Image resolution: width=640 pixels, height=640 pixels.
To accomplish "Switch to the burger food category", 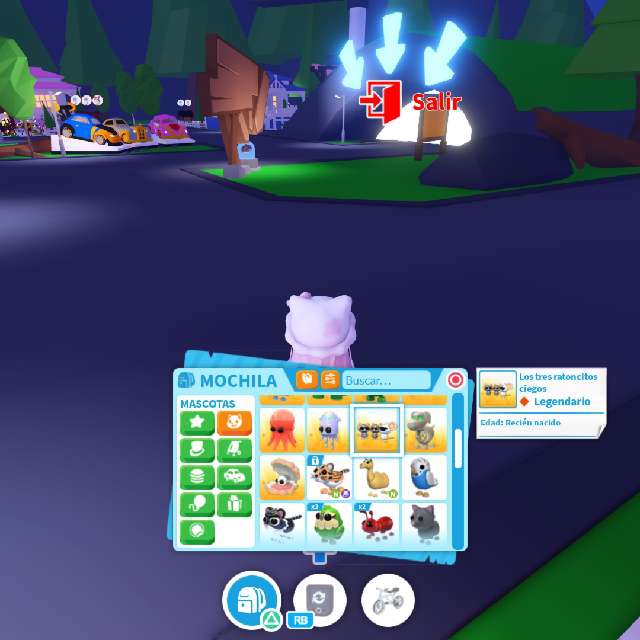I will pyautogui.click(x=197, y=478).
